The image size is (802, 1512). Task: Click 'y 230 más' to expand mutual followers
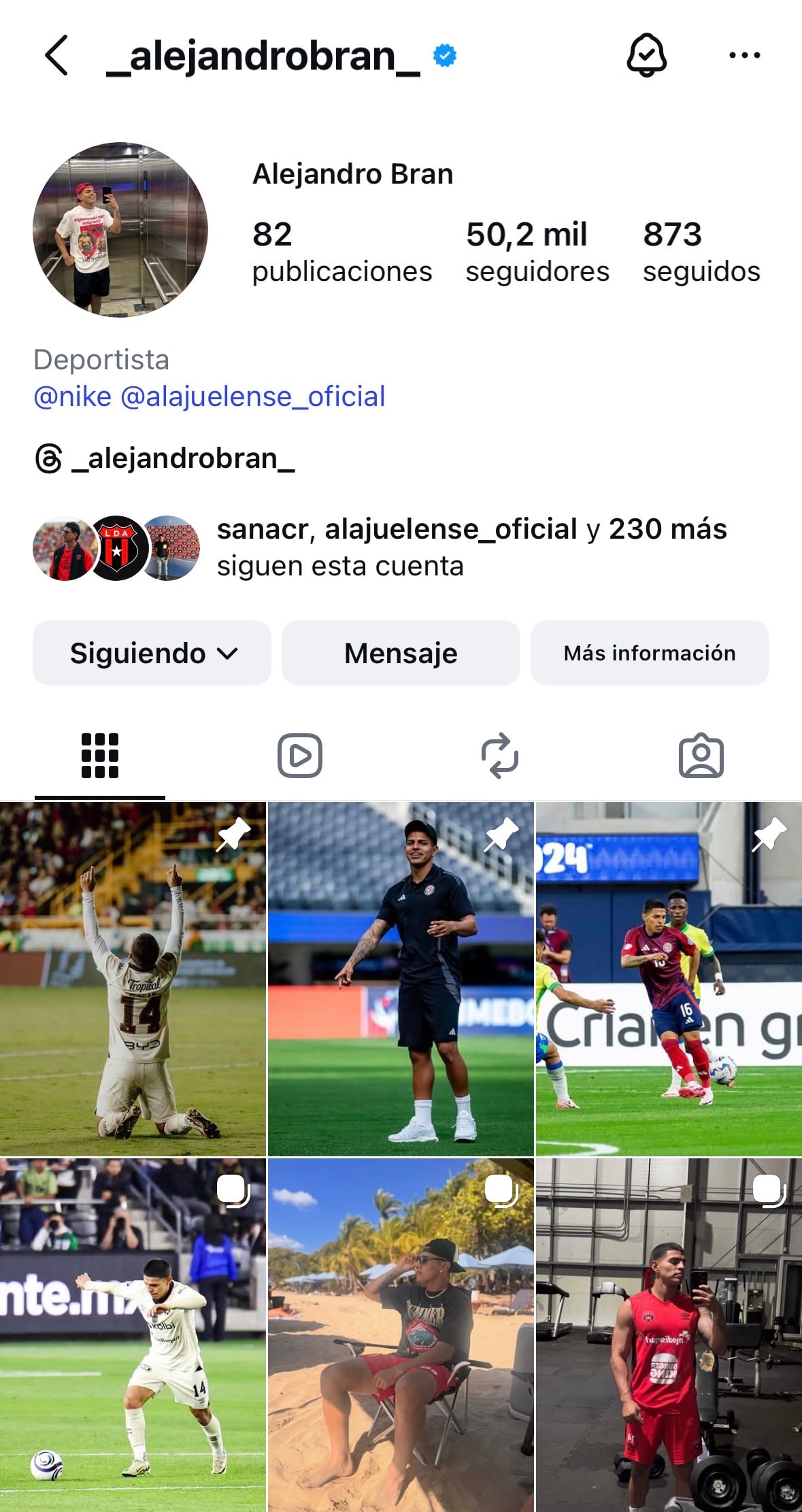click(666, 530)
